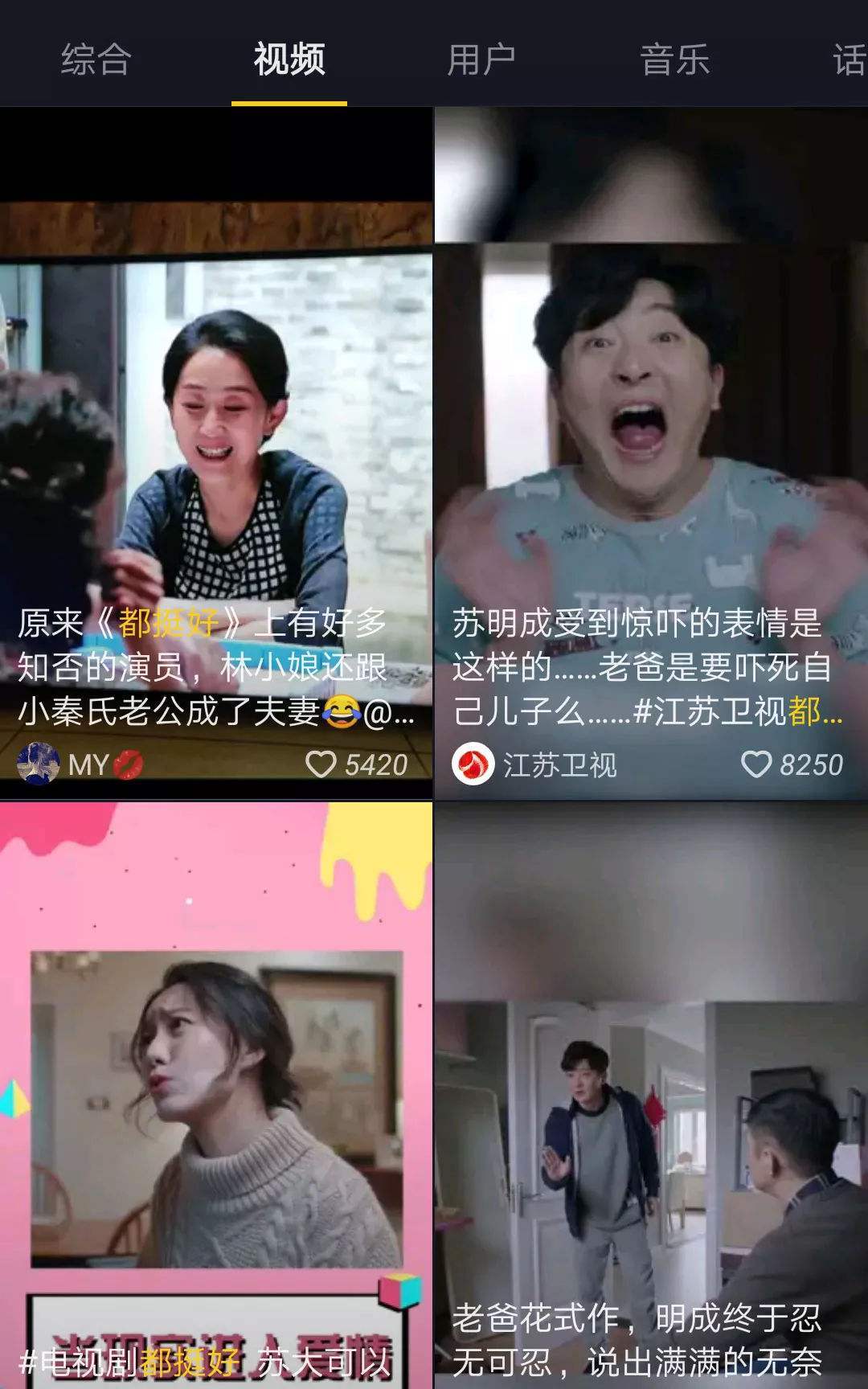Like the 江苏卫视 video
This screenshot has width=868, height=1389.
[x=755, y=764]
